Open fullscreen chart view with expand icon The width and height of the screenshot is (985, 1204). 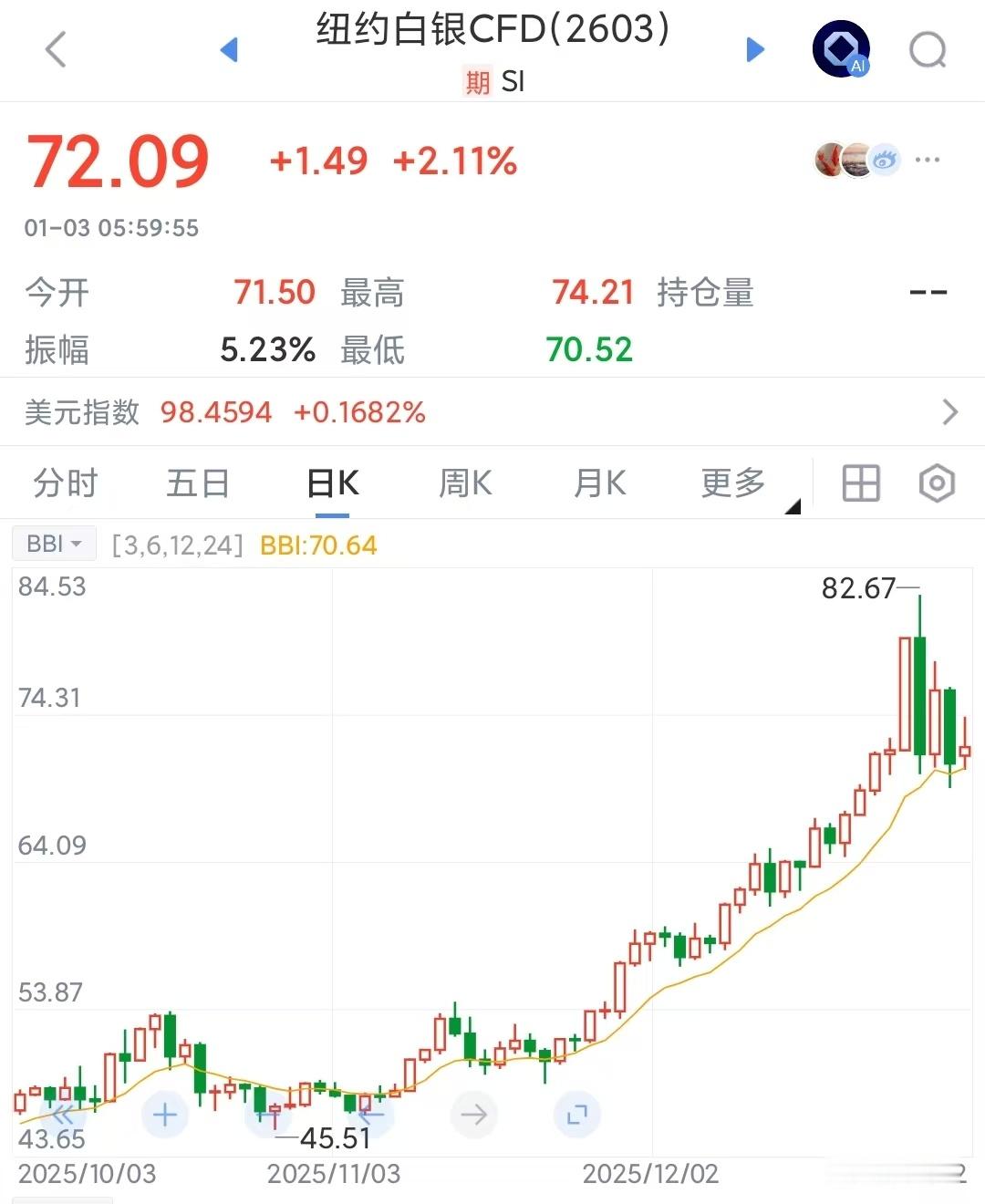coord(576,1115)
